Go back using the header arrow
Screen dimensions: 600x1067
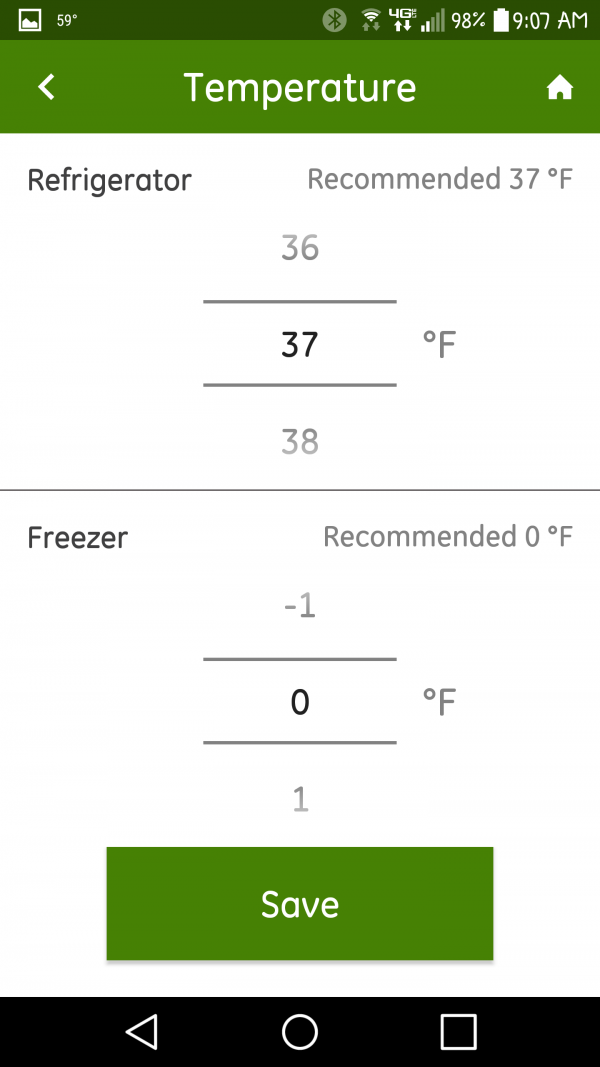pyautogui.click(x=46, y=87)
